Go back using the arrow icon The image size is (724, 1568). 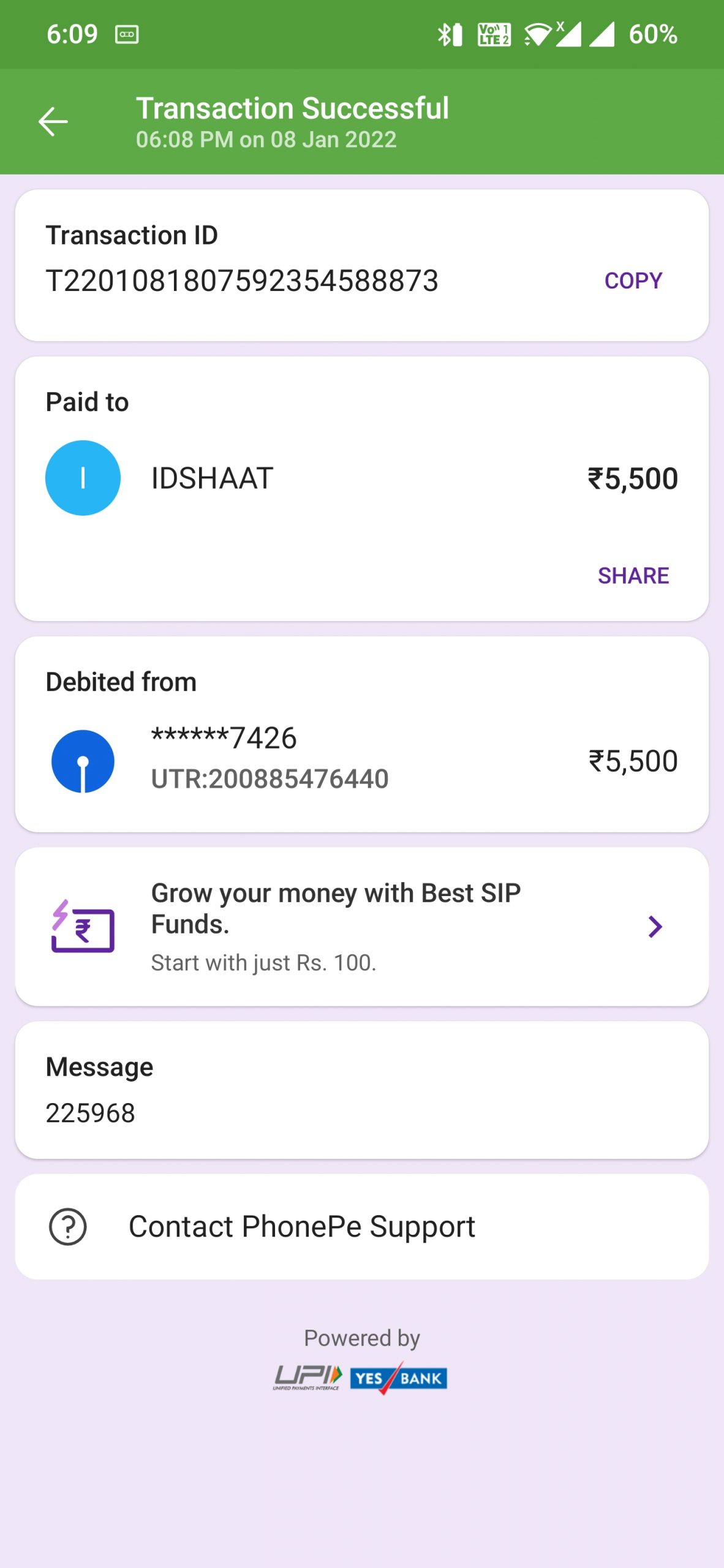pos(53,121)
